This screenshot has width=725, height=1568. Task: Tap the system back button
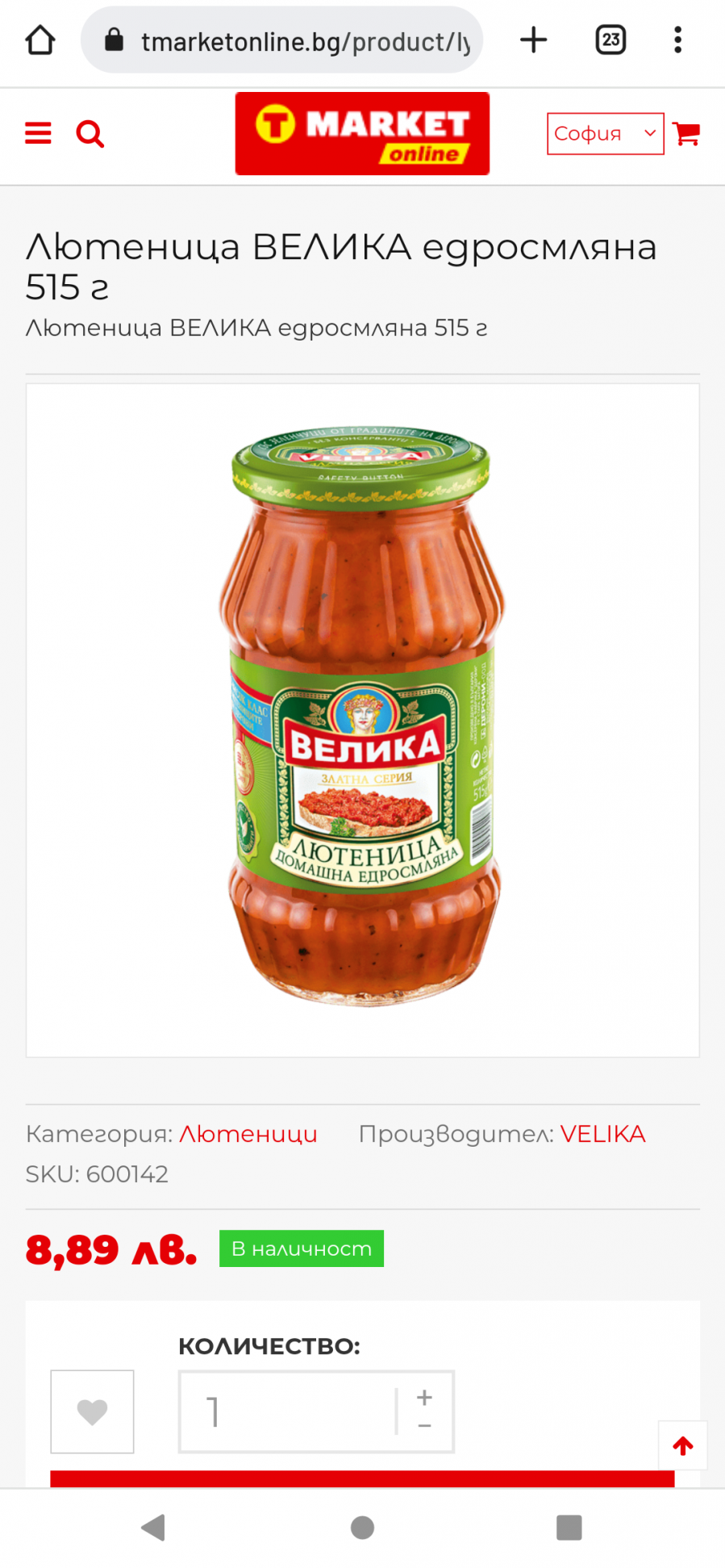153,1528
